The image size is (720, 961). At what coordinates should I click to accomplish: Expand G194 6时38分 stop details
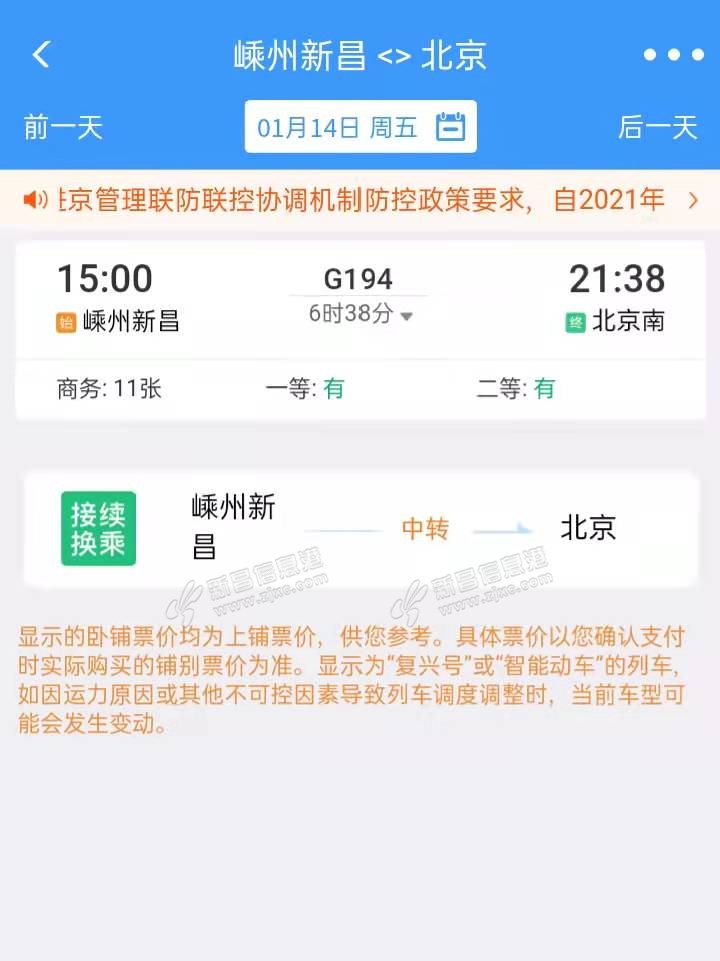tap(360, 314)
